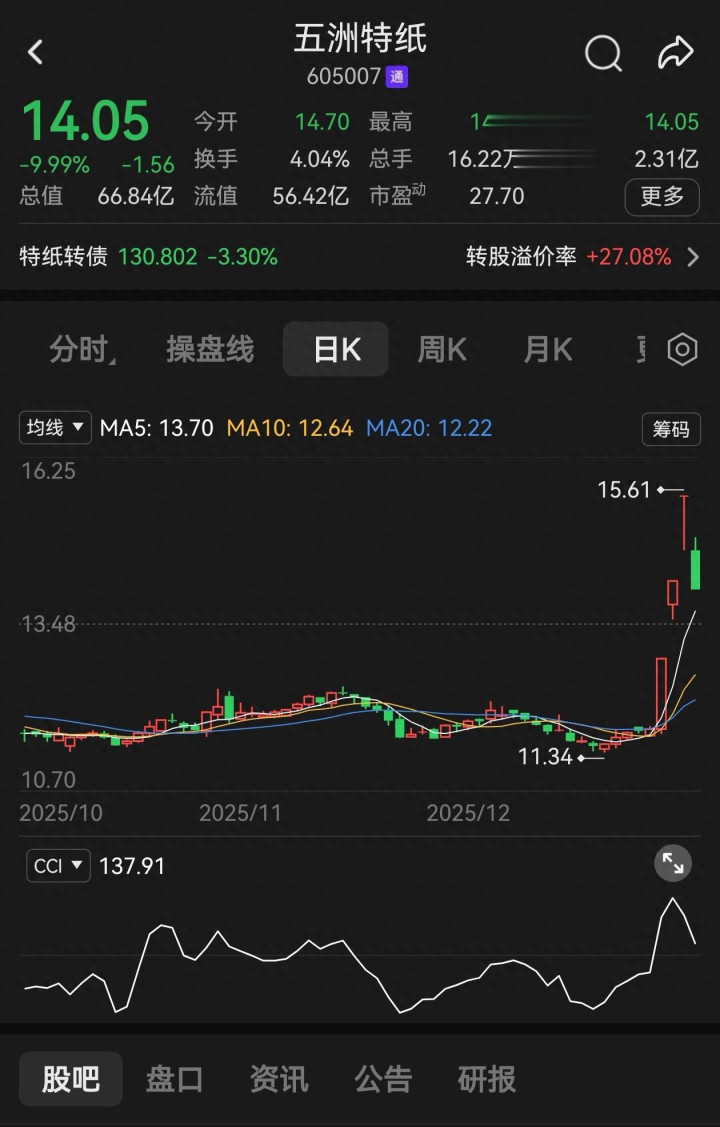Open chart settings hexagon icon
Viewport: 720px width, 1127px height.
pyautogui.click(x=682, y=350)
